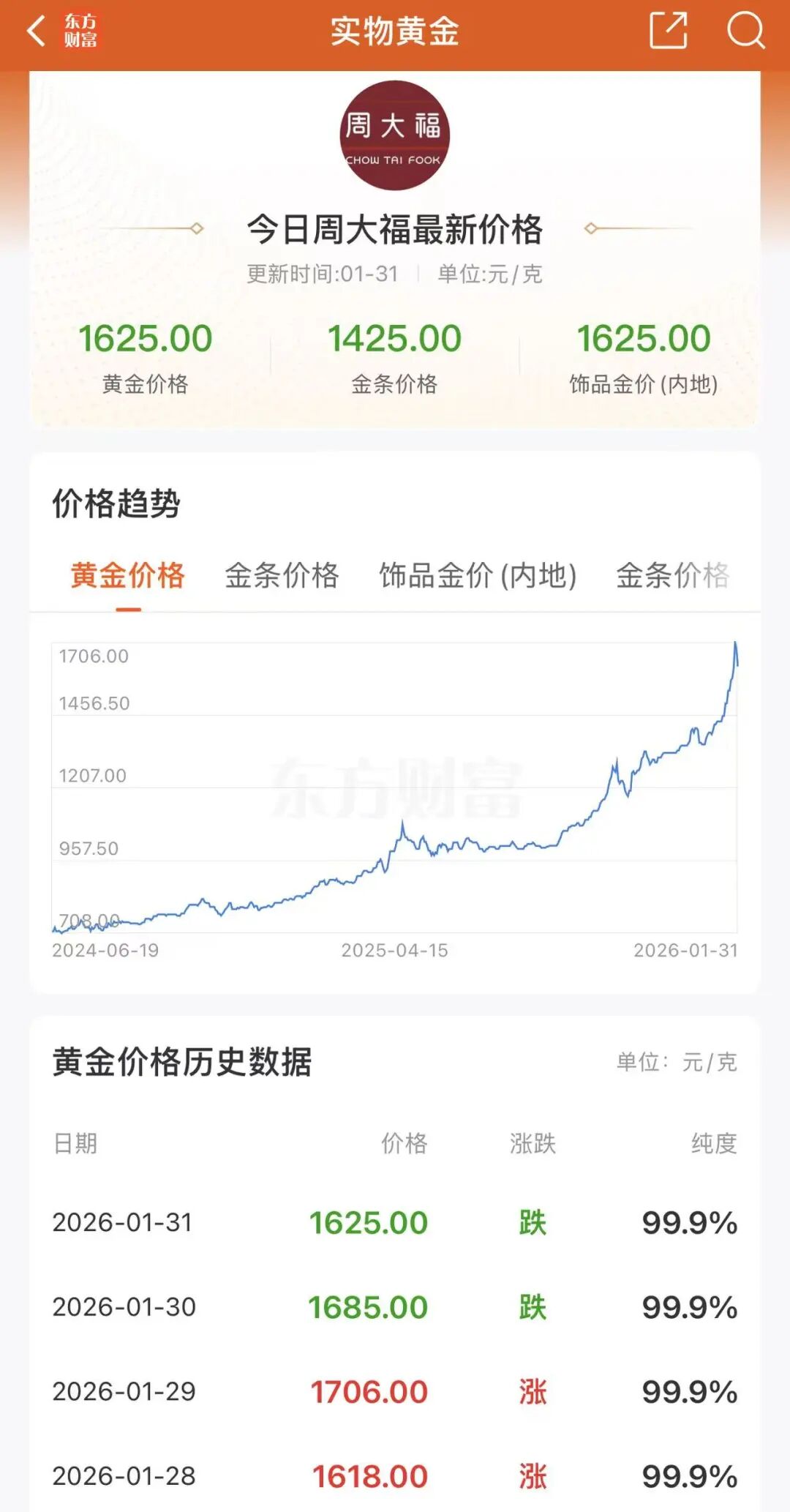The width and height of the screenshot is (790, 1512).
Task: Select the 1625.00 饰品金价 (内地) value
Action: coord(644,338)
